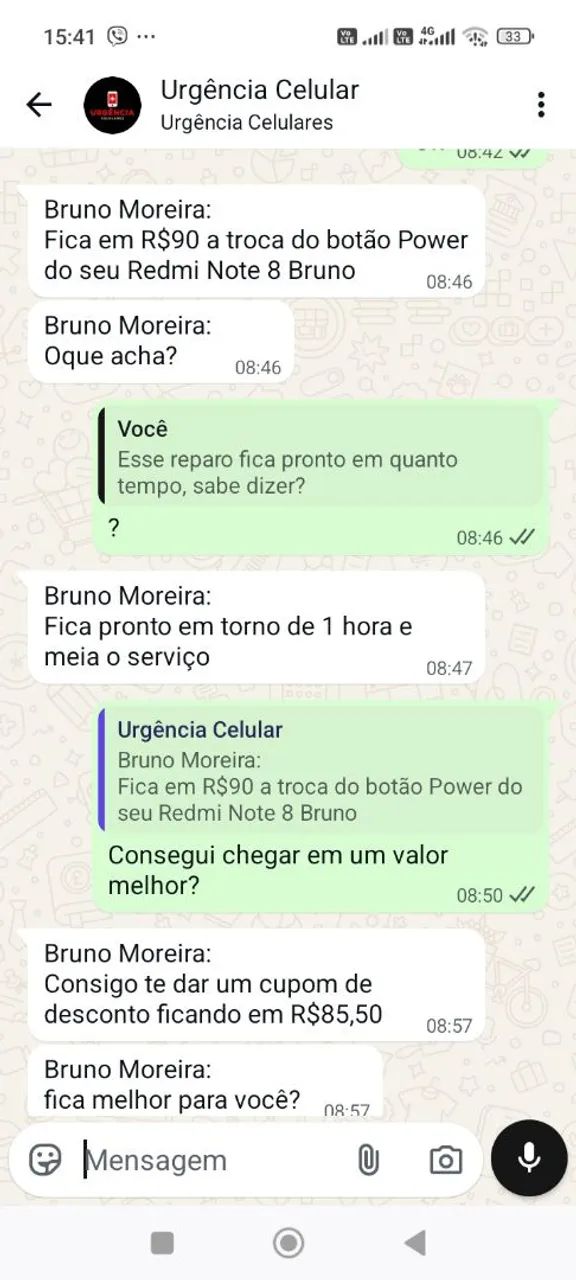The image size is (576, 1280).
Task: Tap the microphone voice message button
Action: pyautogui.click(x=529, y=1158)
